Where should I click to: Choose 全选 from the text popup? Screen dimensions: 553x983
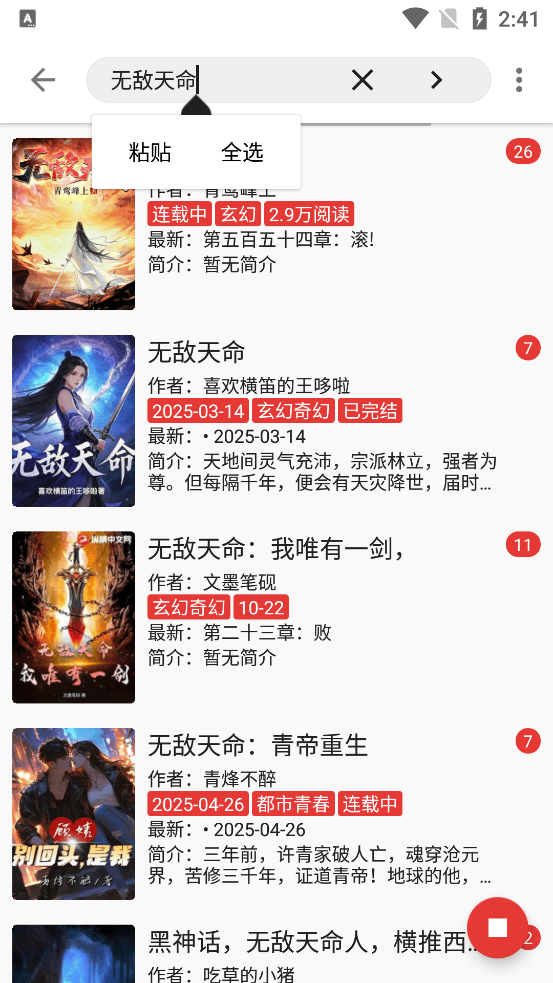tap(242, 152)
